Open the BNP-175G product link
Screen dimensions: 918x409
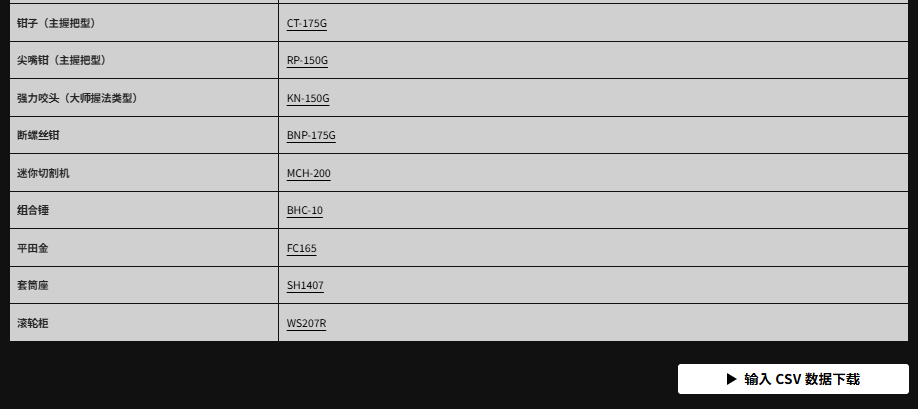pos(311,135)
